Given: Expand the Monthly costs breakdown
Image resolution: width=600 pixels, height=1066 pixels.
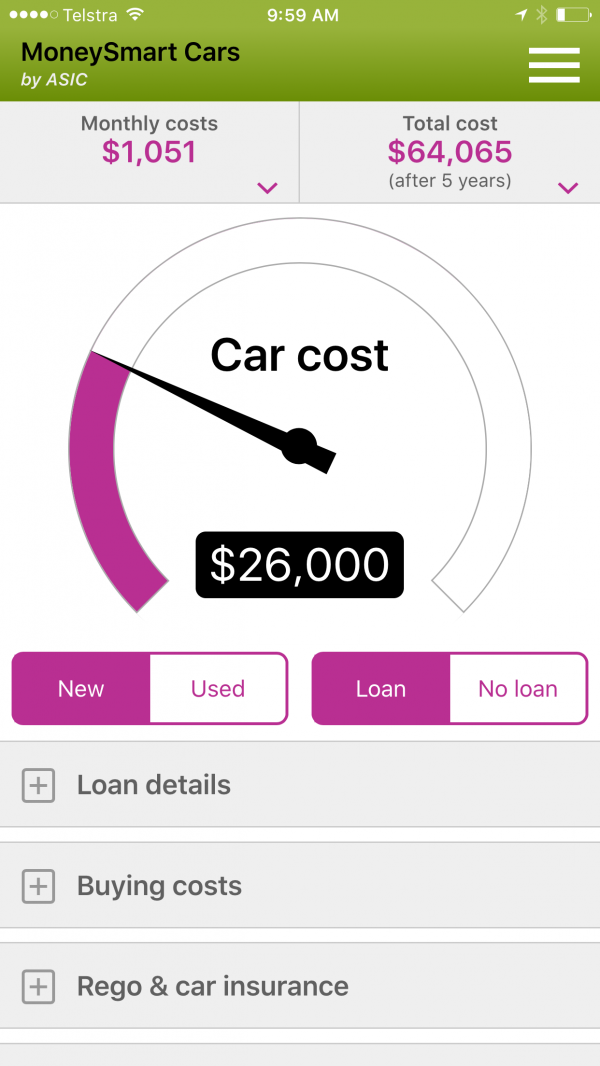Looking at the screenshot, I should [x=267, y=187].
